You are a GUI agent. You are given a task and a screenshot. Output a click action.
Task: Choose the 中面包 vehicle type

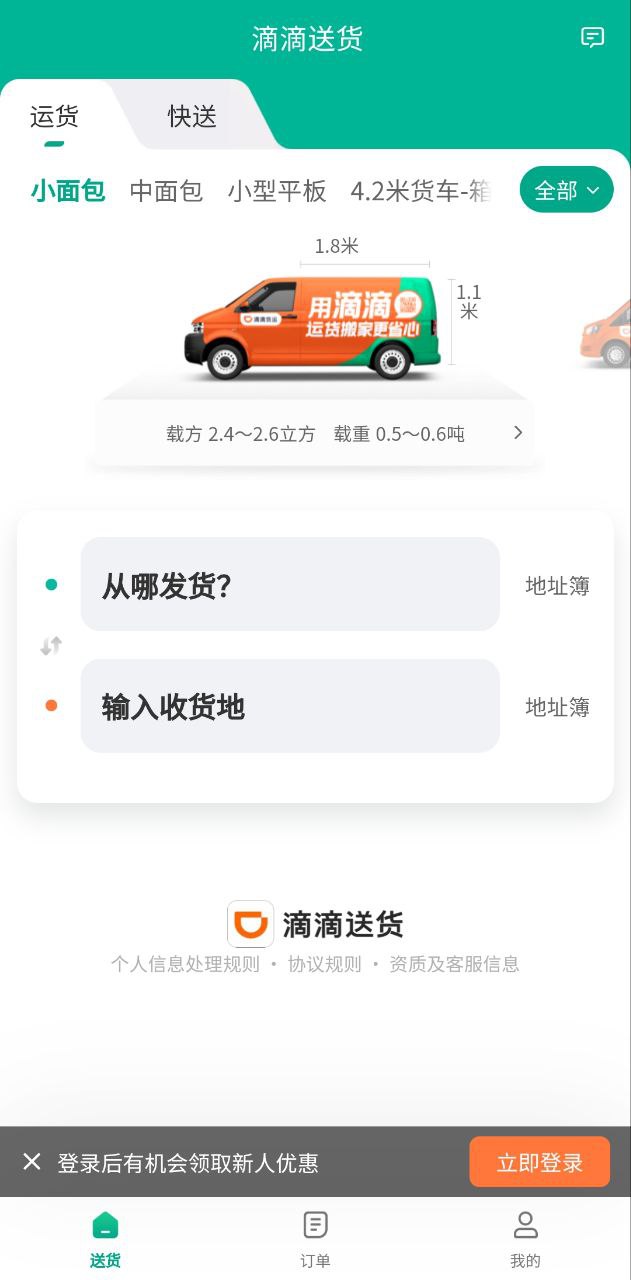(x=166, y=191)
